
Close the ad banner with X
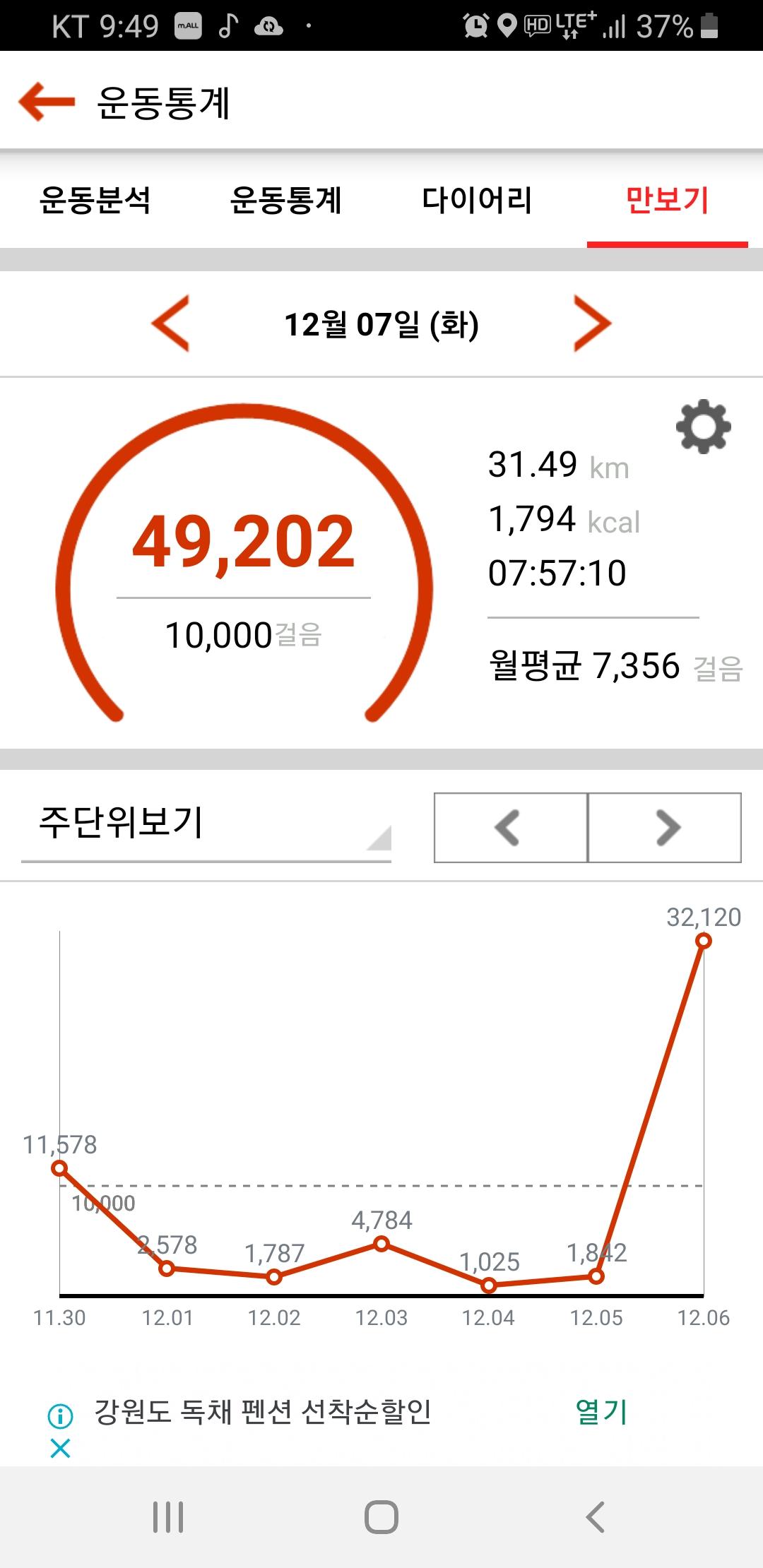pyautogui.click(x=60, y=1449)
